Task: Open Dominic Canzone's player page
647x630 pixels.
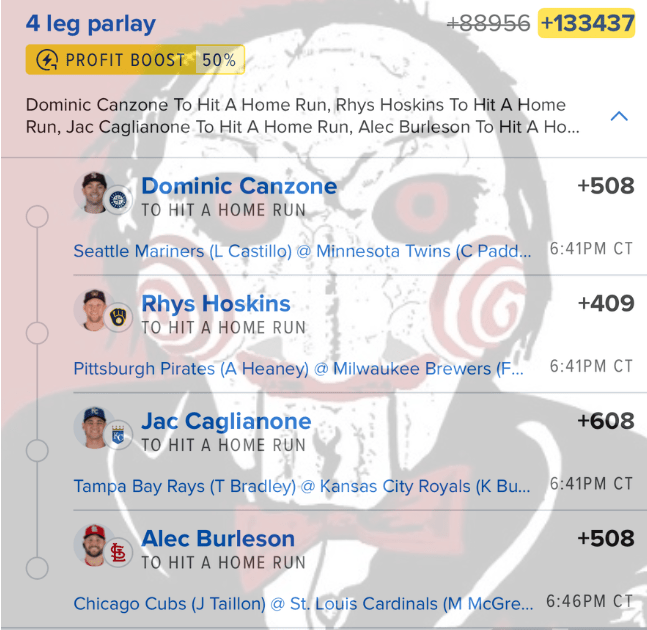Action: [x=239, y=186]
